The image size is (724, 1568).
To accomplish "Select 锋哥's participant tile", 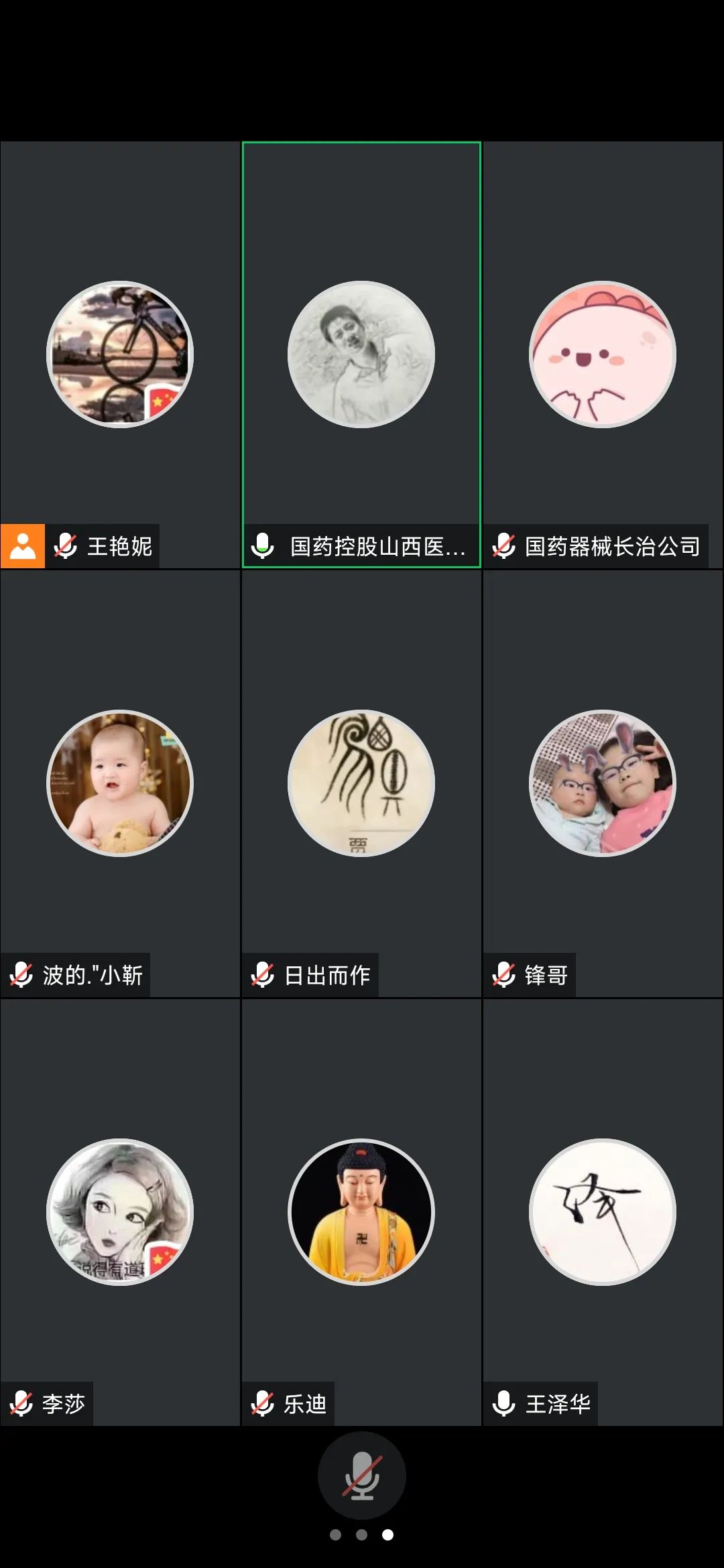I will tap(603, 783).
